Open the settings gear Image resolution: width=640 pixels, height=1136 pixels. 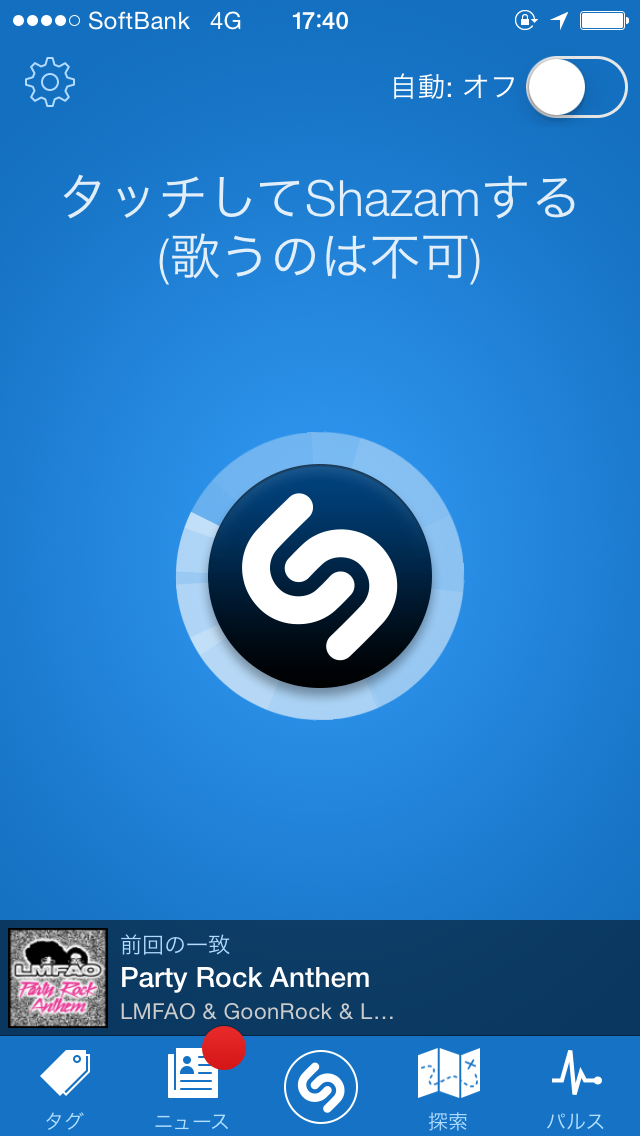coord(50,82)
